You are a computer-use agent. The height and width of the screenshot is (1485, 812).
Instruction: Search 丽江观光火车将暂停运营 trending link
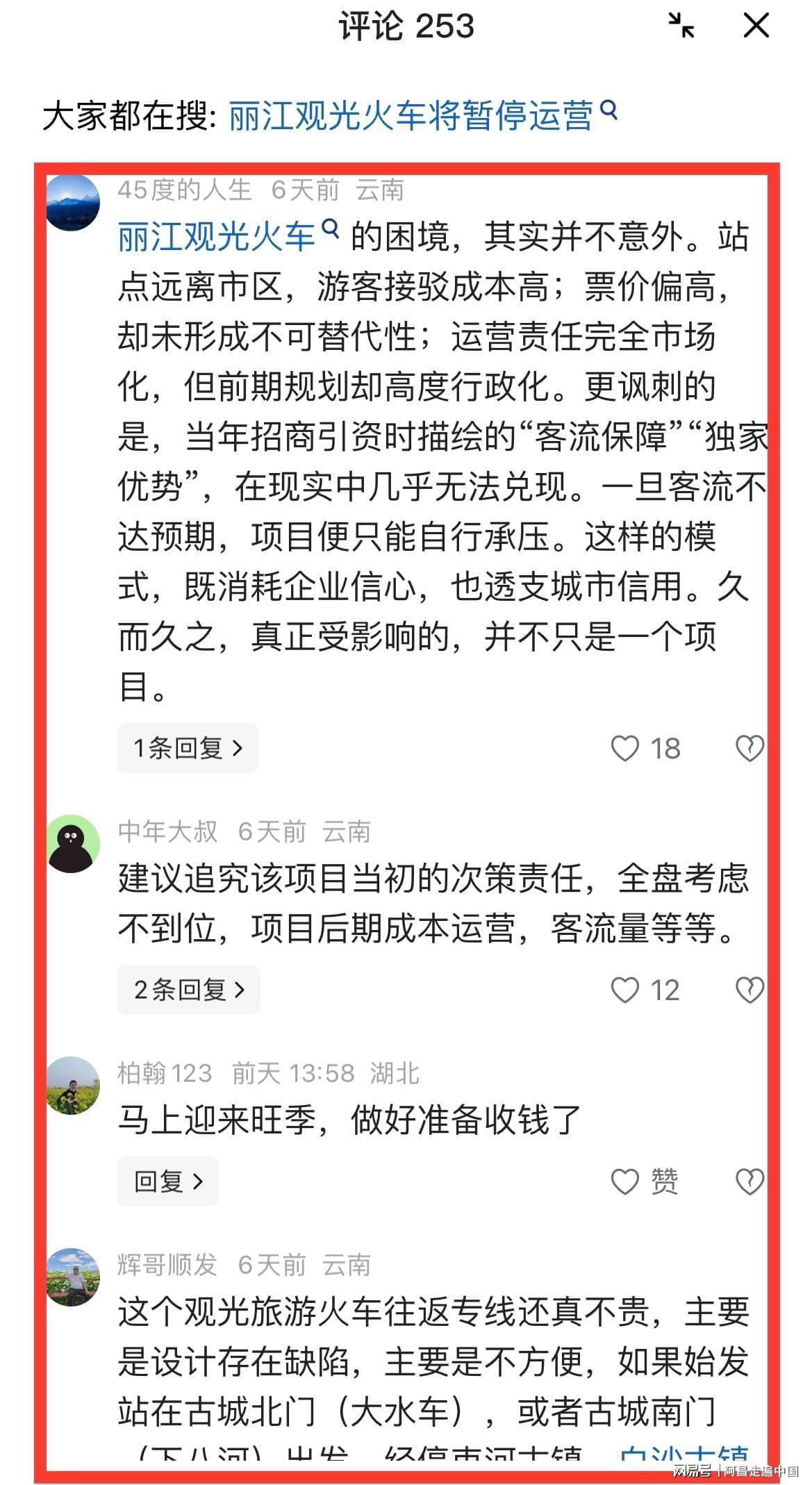[422, 115]
